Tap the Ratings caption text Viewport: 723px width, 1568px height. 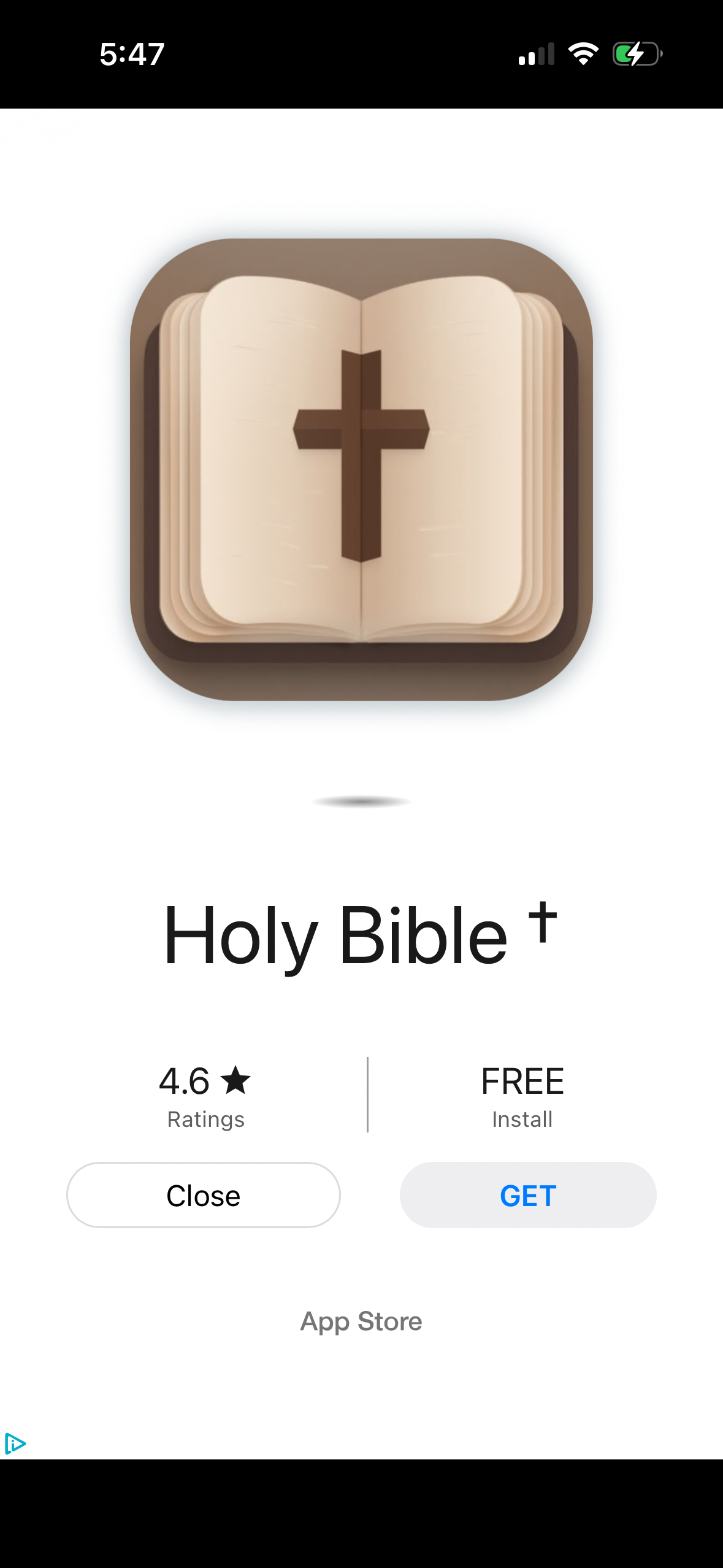[x=205, y=1118]
